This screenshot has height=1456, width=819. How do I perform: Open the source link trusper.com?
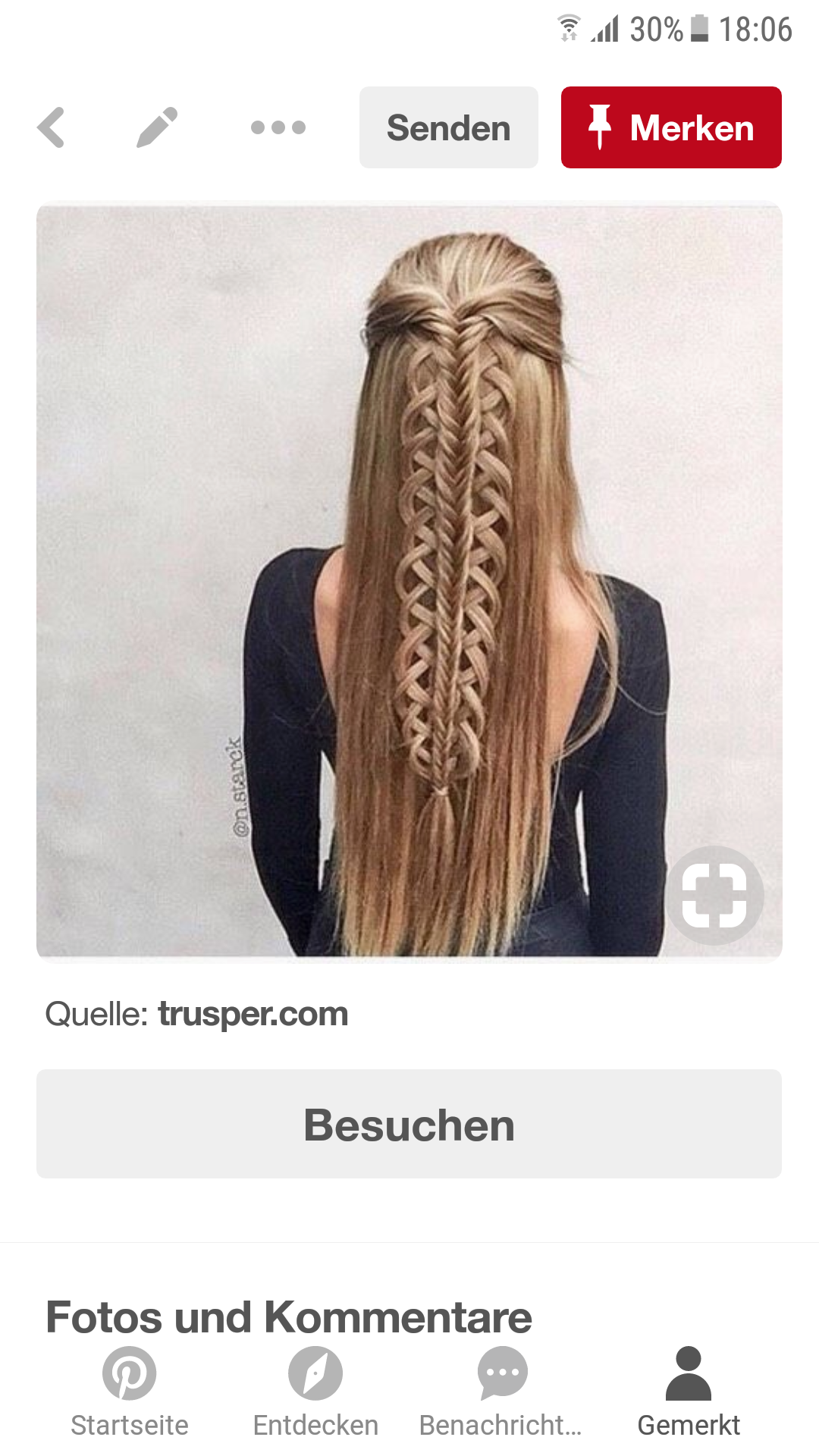(x=253, y=1014)
